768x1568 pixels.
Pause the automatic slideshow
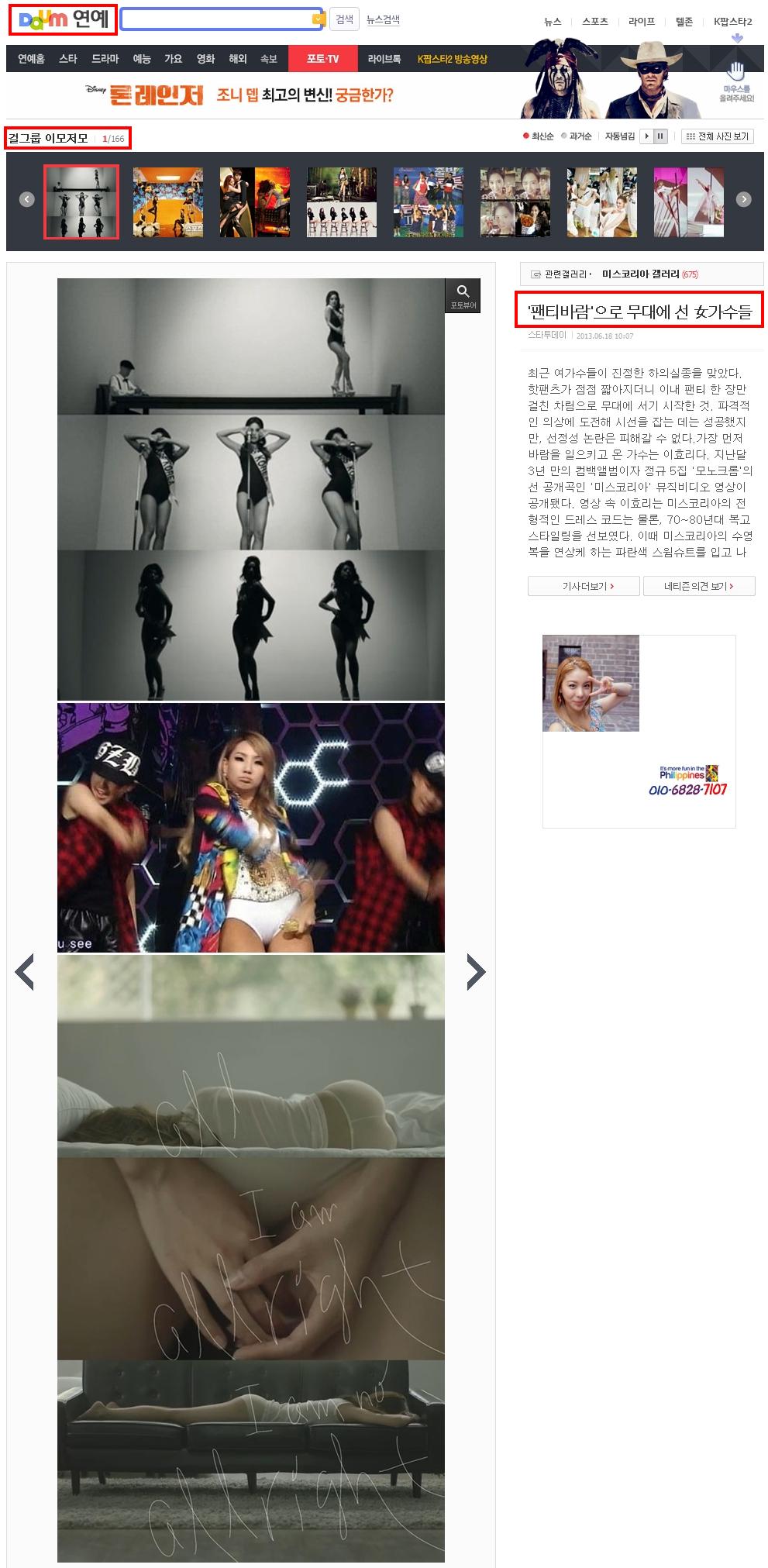click(660, 136)
